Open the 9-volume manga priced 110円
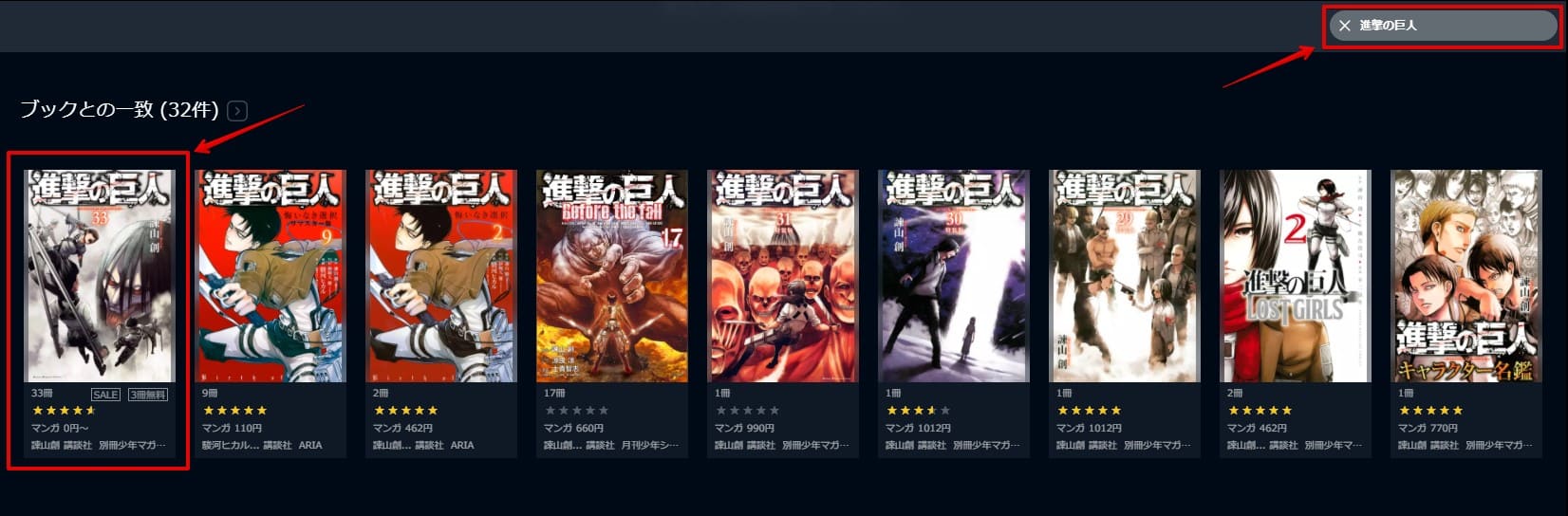Image resolution: width=1568 pixels, height=516 pixels. [x=271, y=276]
